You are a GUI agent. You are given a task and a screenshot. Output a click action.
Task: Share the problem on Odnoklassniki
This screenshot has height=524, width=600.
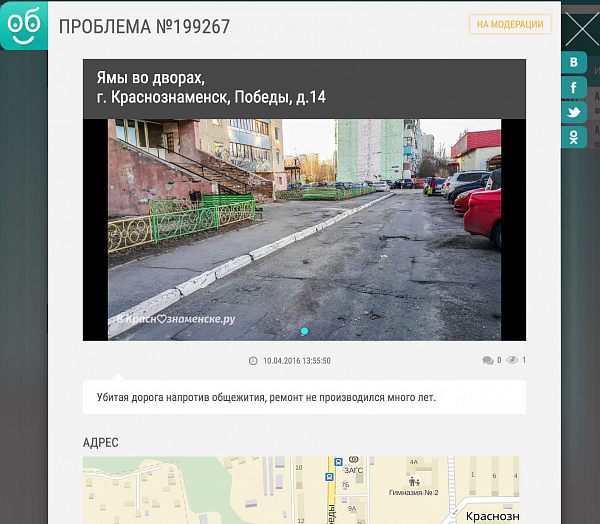[x=573, y=137]
